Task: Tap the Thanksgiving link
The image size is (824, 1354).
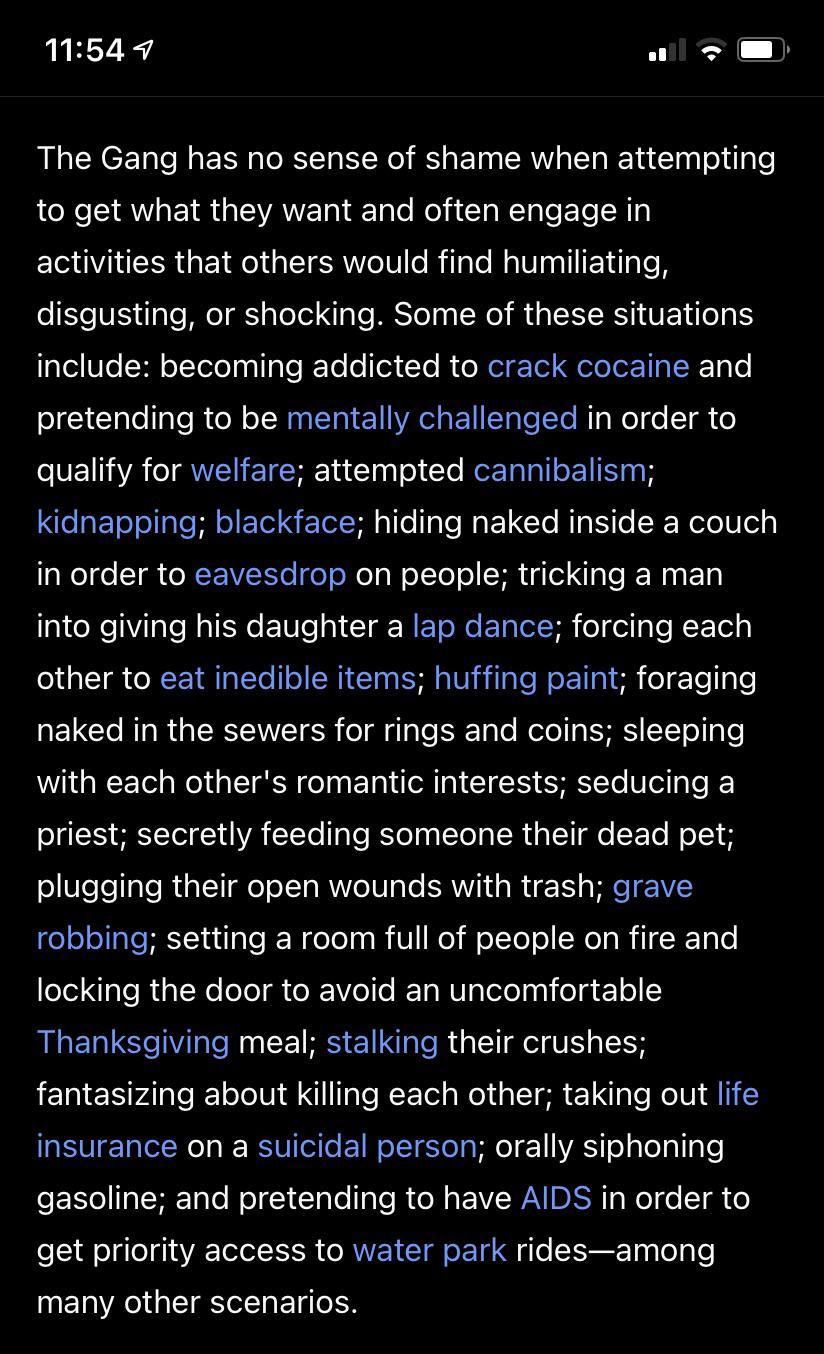Action: pos(133,1042)
